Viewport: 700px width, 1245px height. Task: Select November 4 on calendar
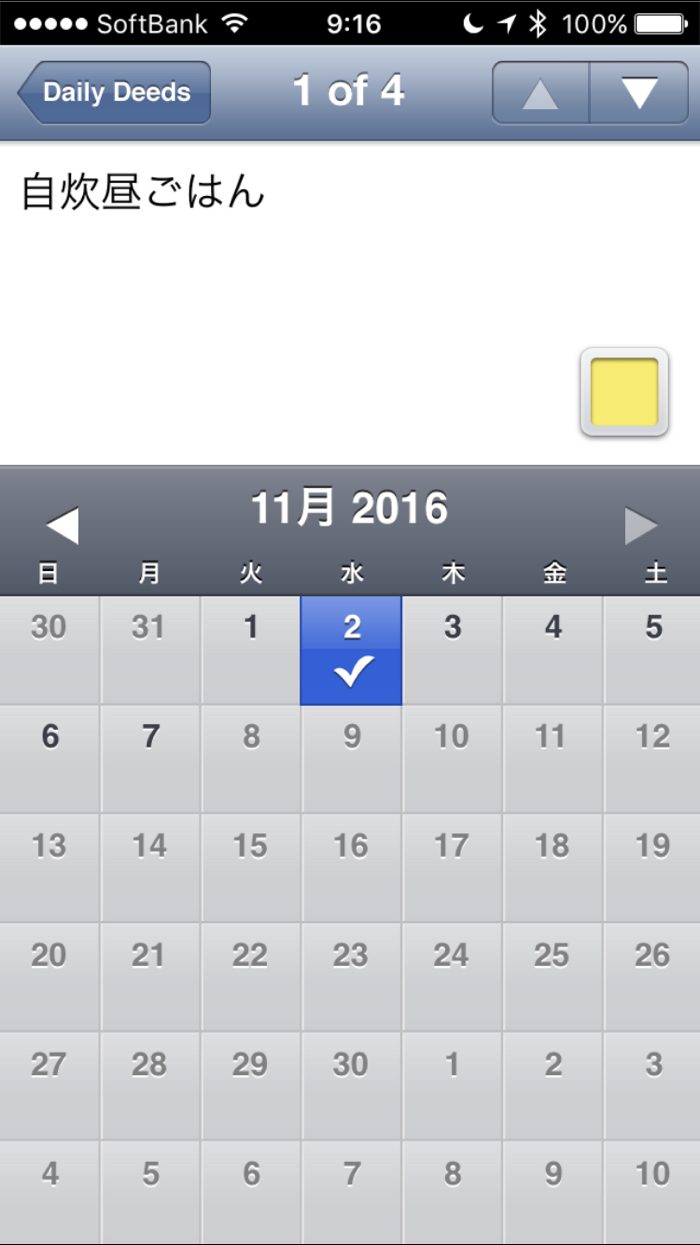[553, 651]
